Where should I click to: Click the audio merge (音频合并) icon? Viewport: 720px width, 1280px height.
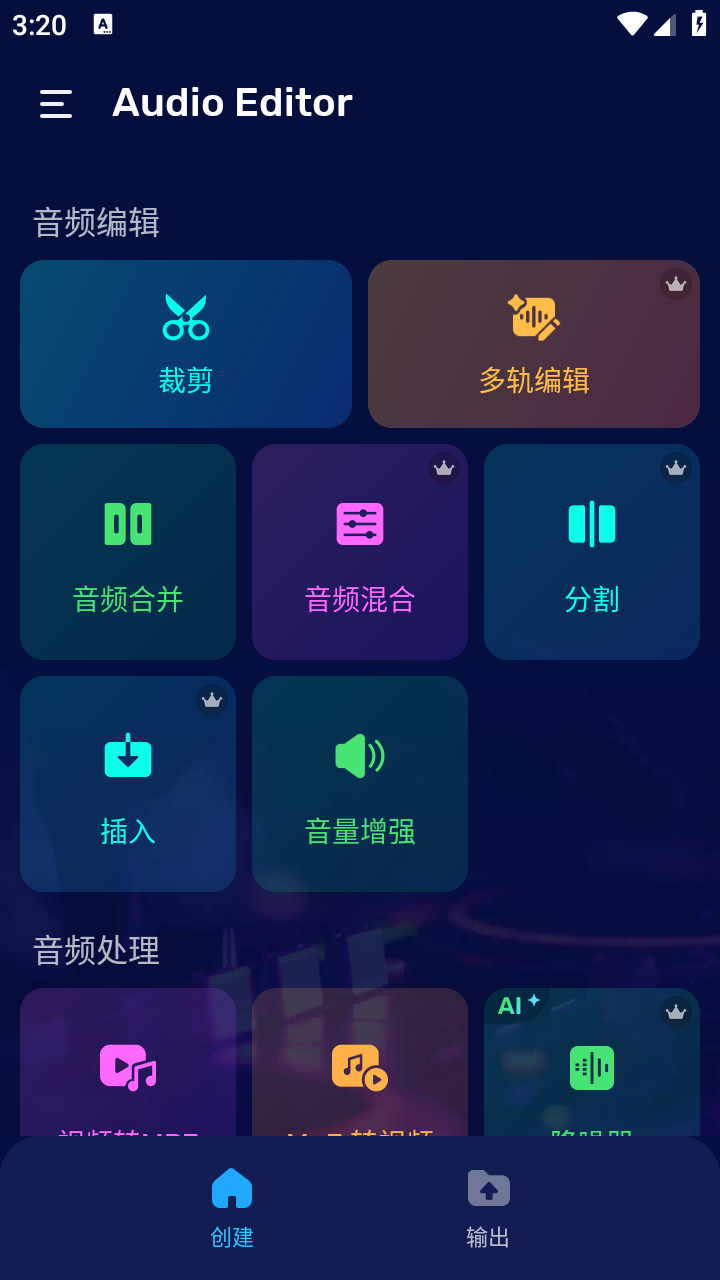click(x=127, y=523)
